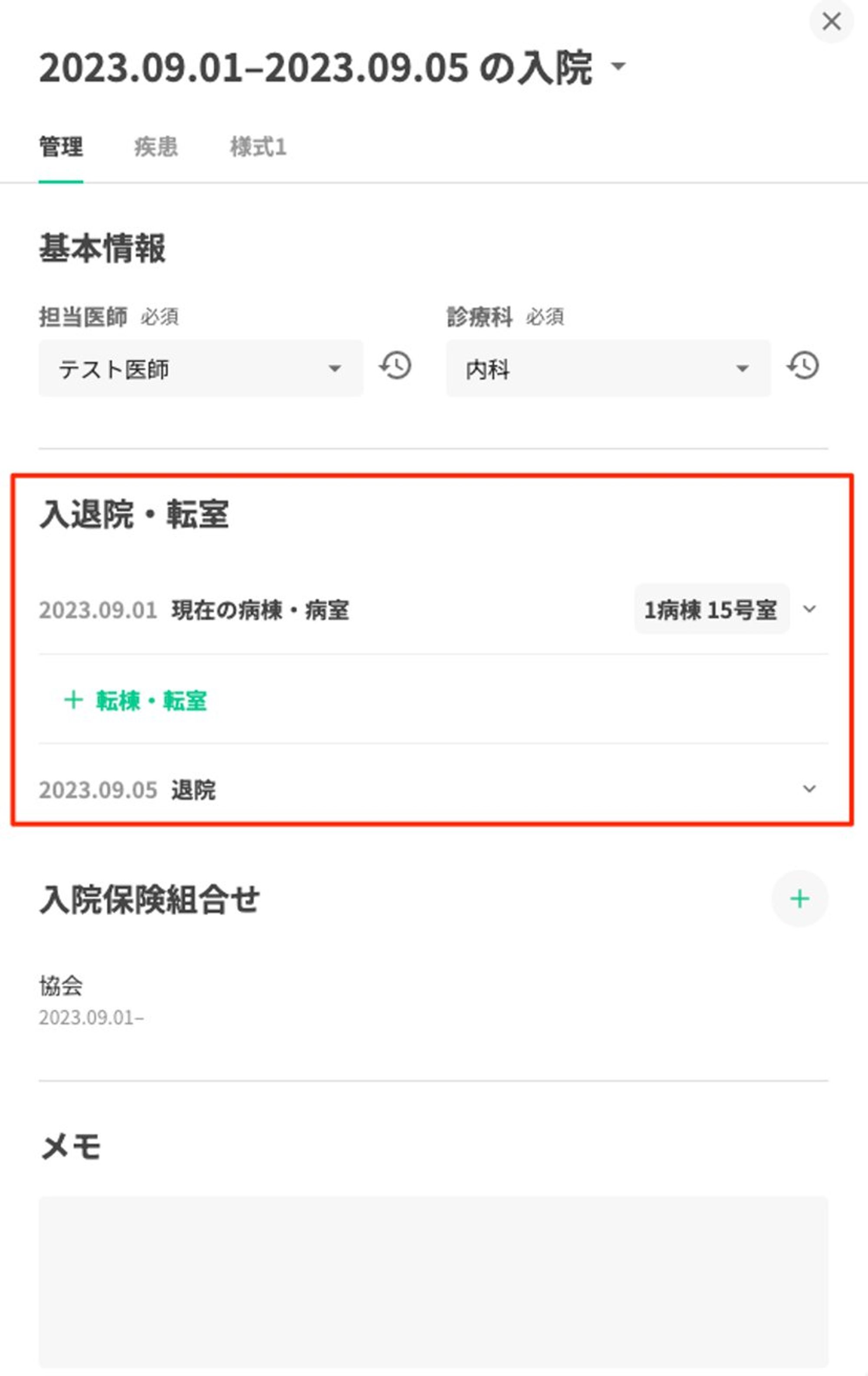View history for 担当医師
The width and height of the screenshot is (868, 1376).
395,366
